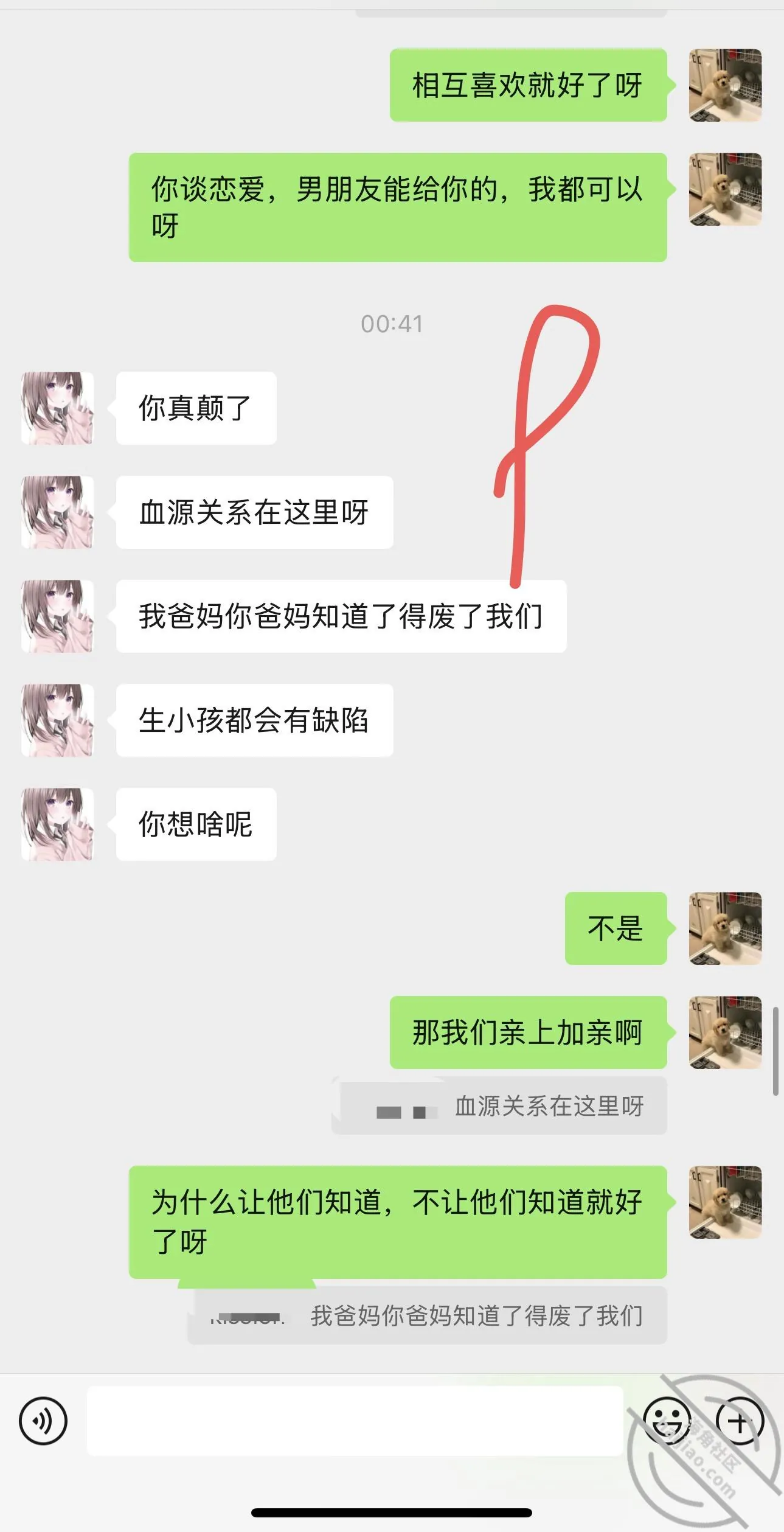The height and width of the screenshot is (1532, 784).
Task: Tap anime avatar beside 生小孩都会有缺陷
Action: pyautogui.click(x=58, y=720)
